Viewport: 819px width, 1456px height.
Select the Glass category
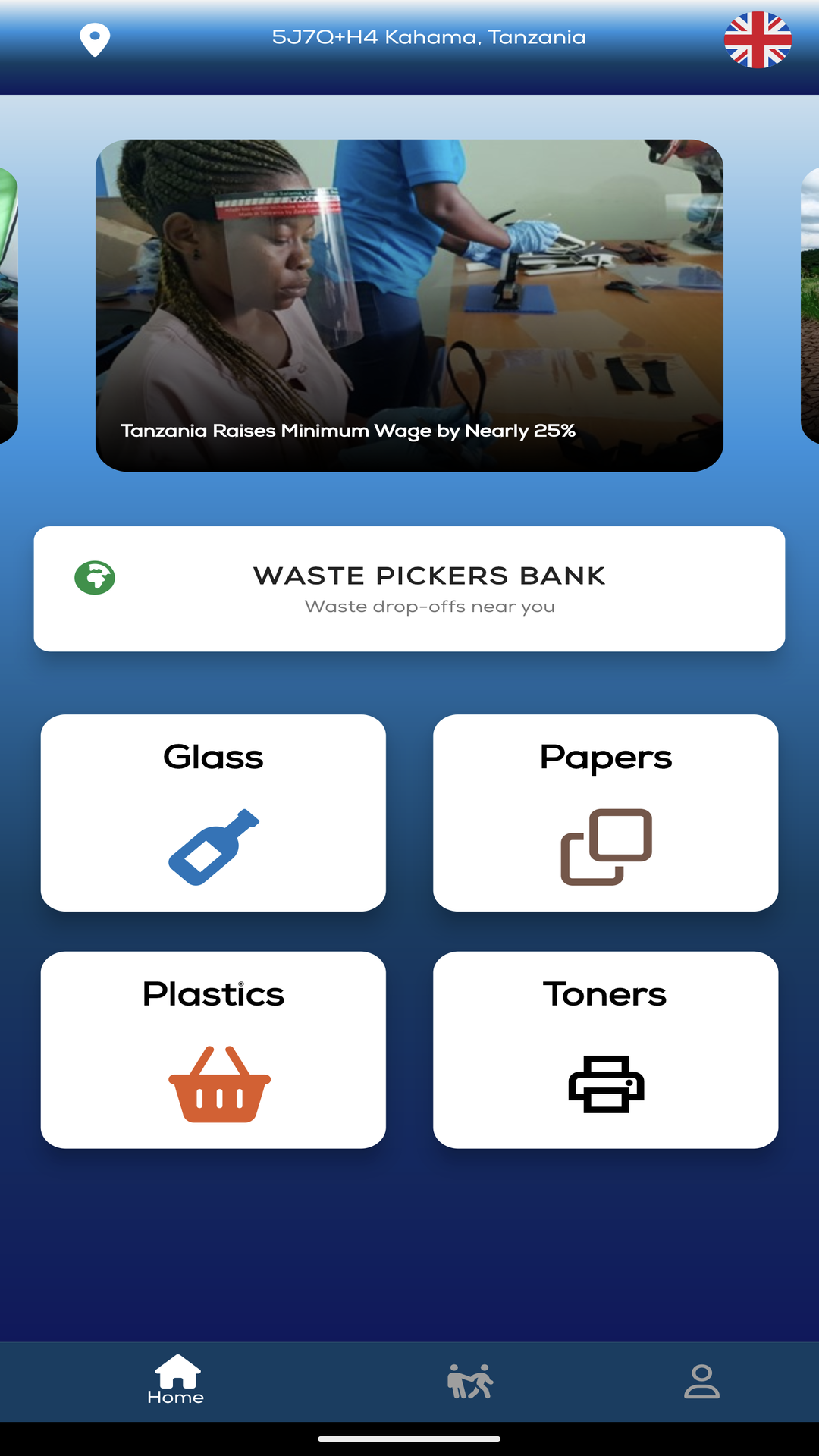tap(213, 813)
